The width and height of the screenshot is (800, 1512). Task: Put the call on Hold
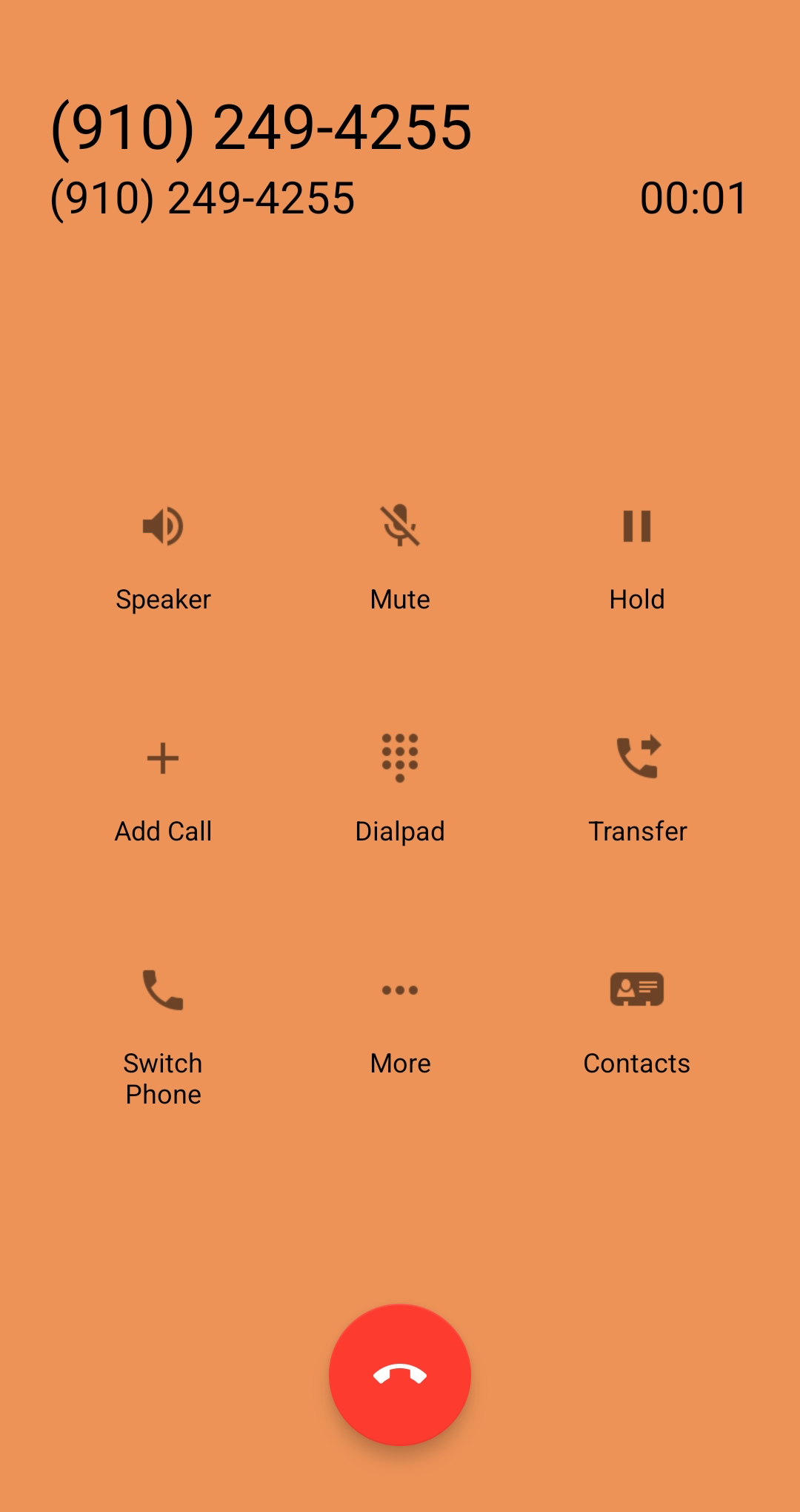pyautogui.click(x=637, y=557)
